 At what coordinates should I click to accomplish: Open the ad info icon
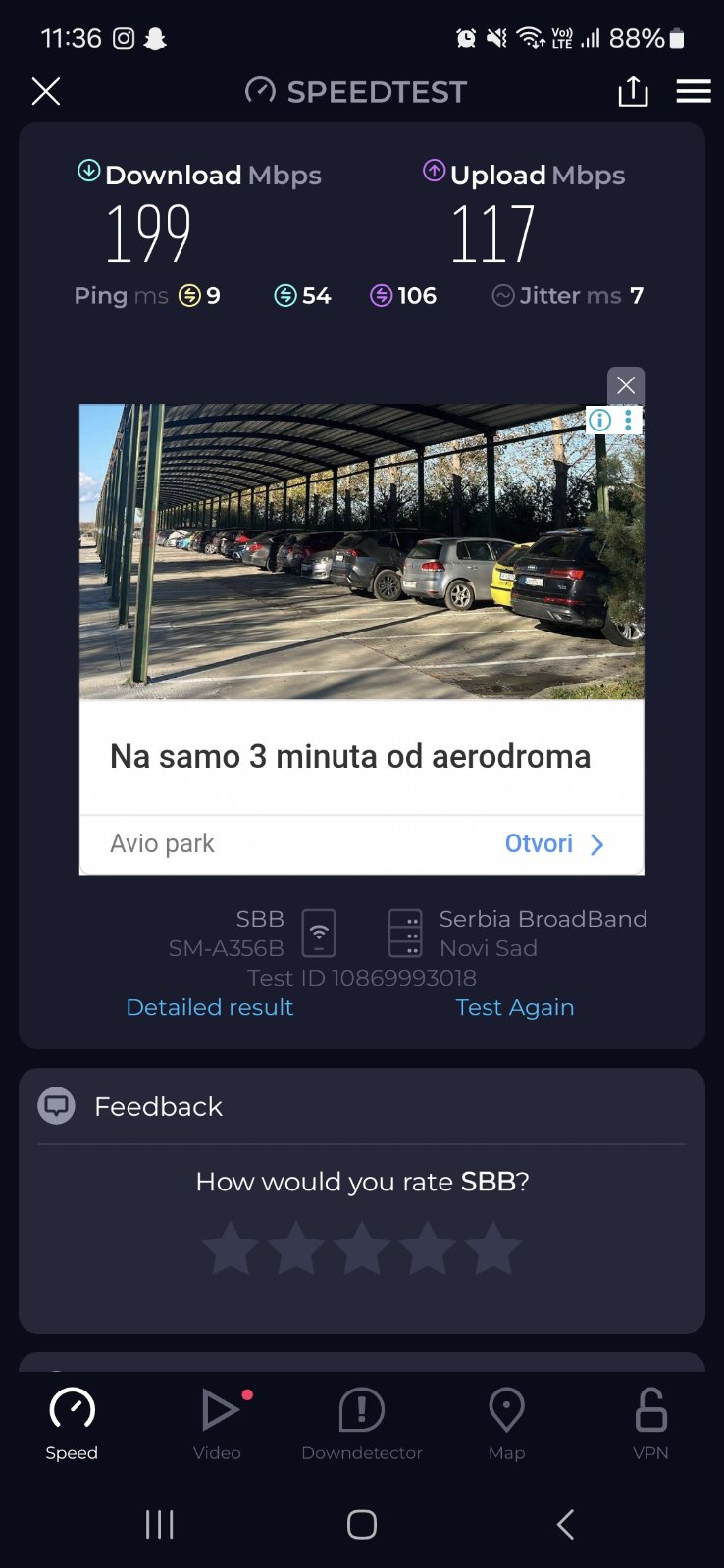click(x=599, y=421)
